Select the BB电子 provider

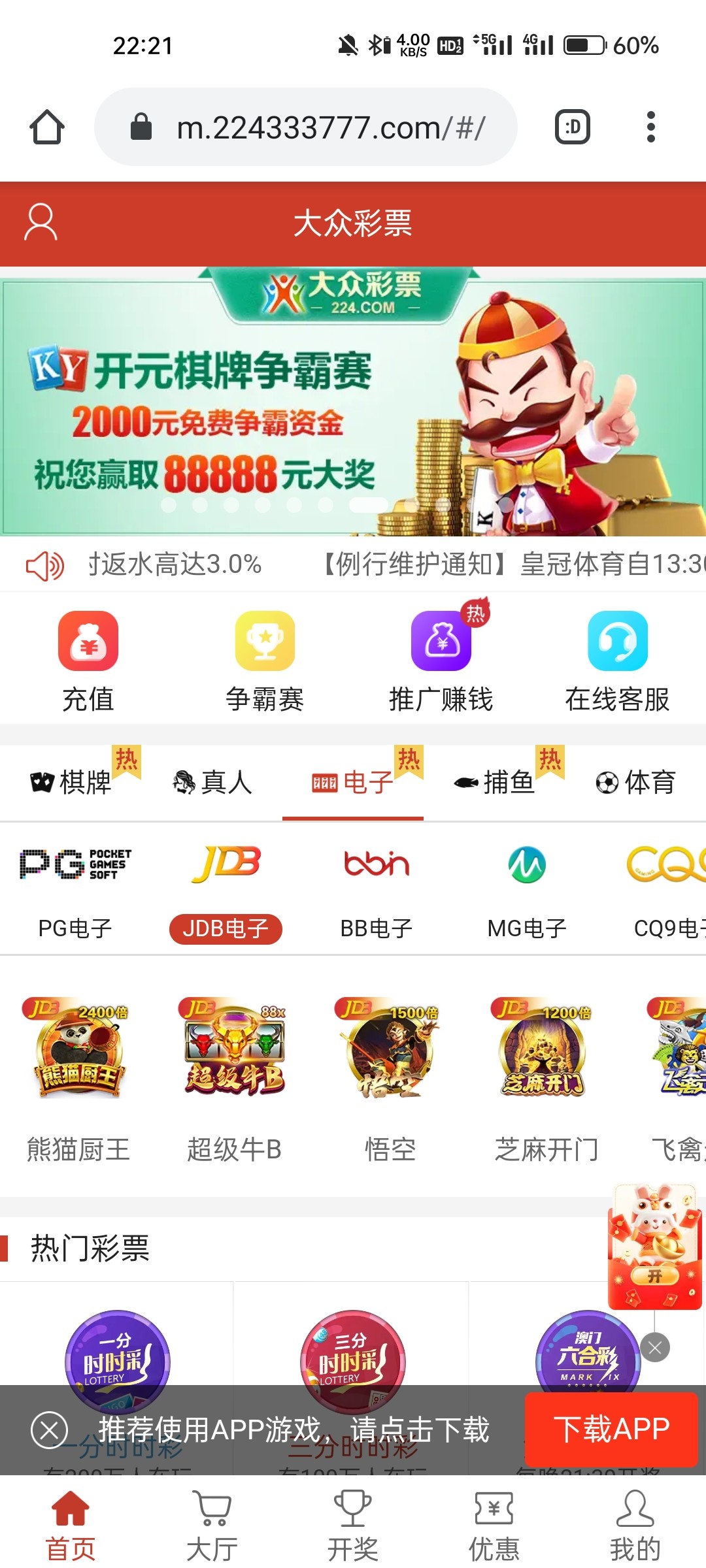pyautogui.click(x=377, y=887)
